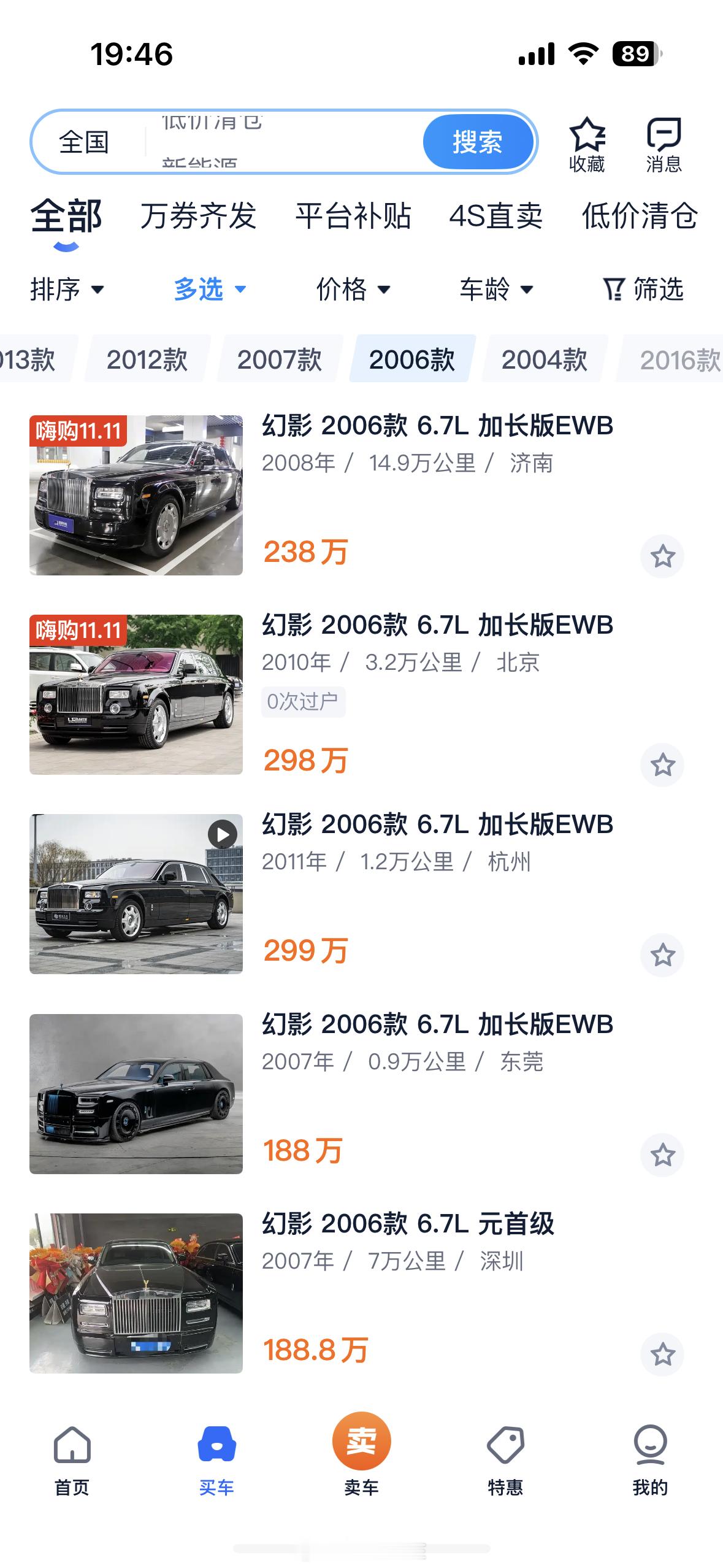Open the 收藏 favorites icon
The height and width of the screenshot is (1568, 723).
click(x=587, y=145)
